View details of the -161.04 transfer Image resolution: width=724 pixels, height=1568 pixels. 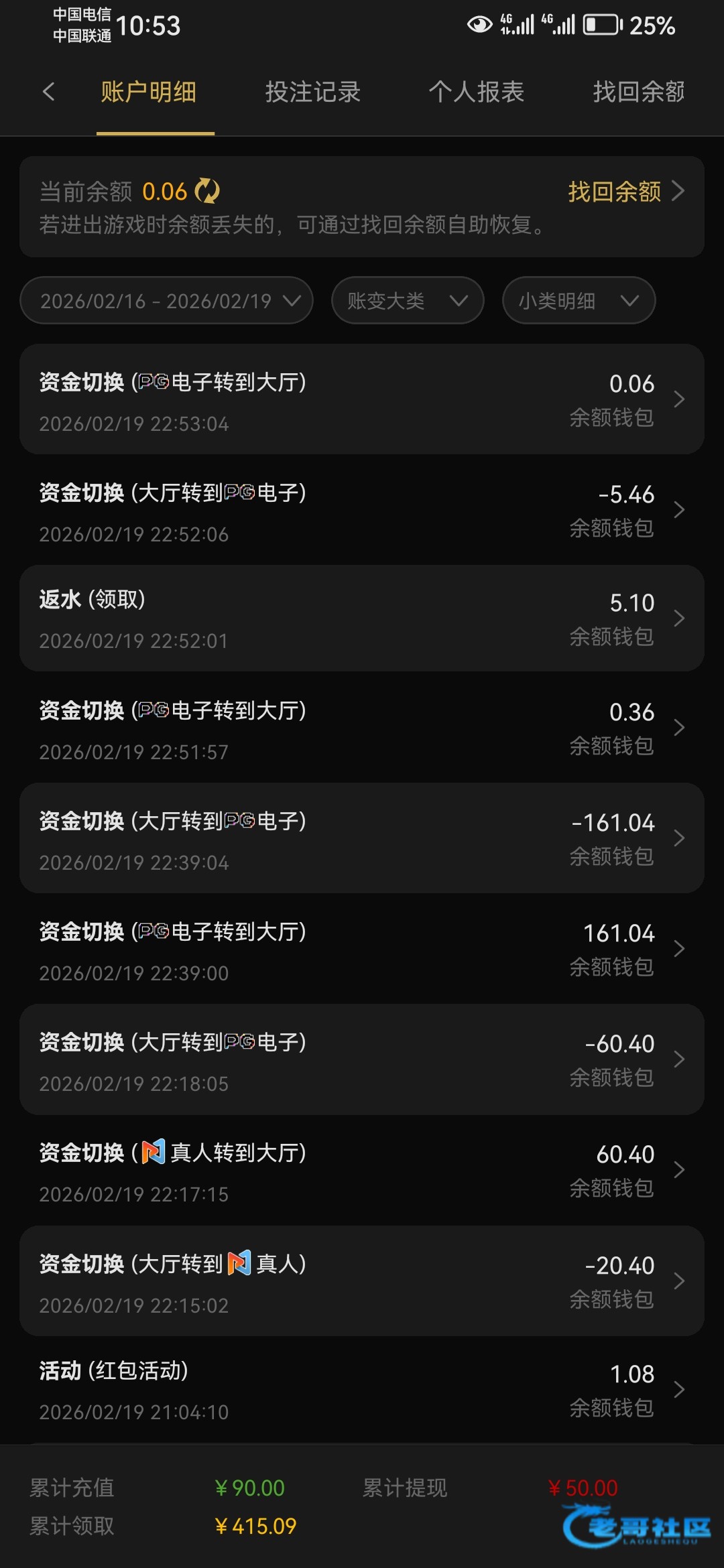tap(362, 839)
